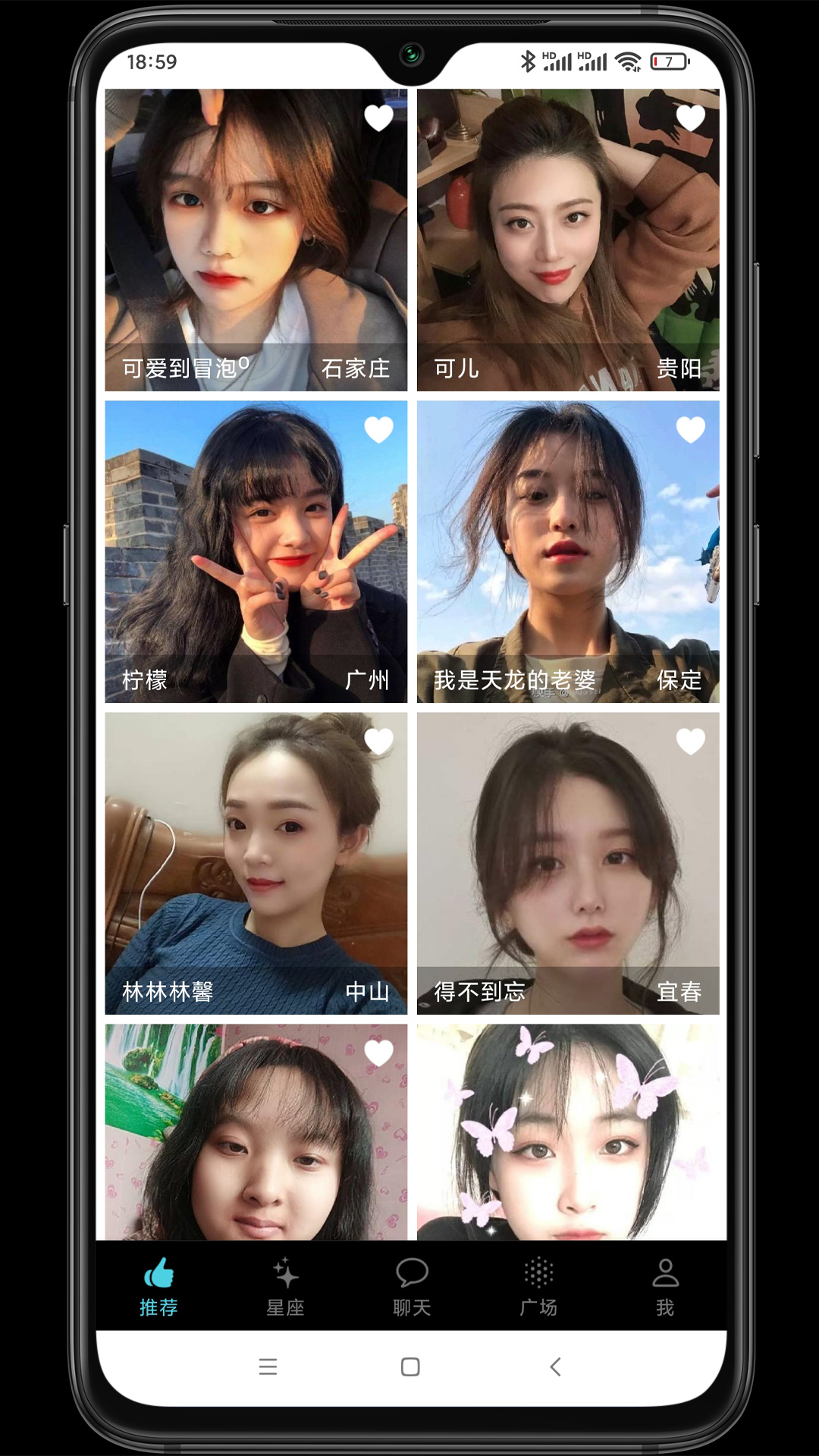View 可儿's profile from 贵阳
Screen dimensions: 819x1456
[567, 240]
